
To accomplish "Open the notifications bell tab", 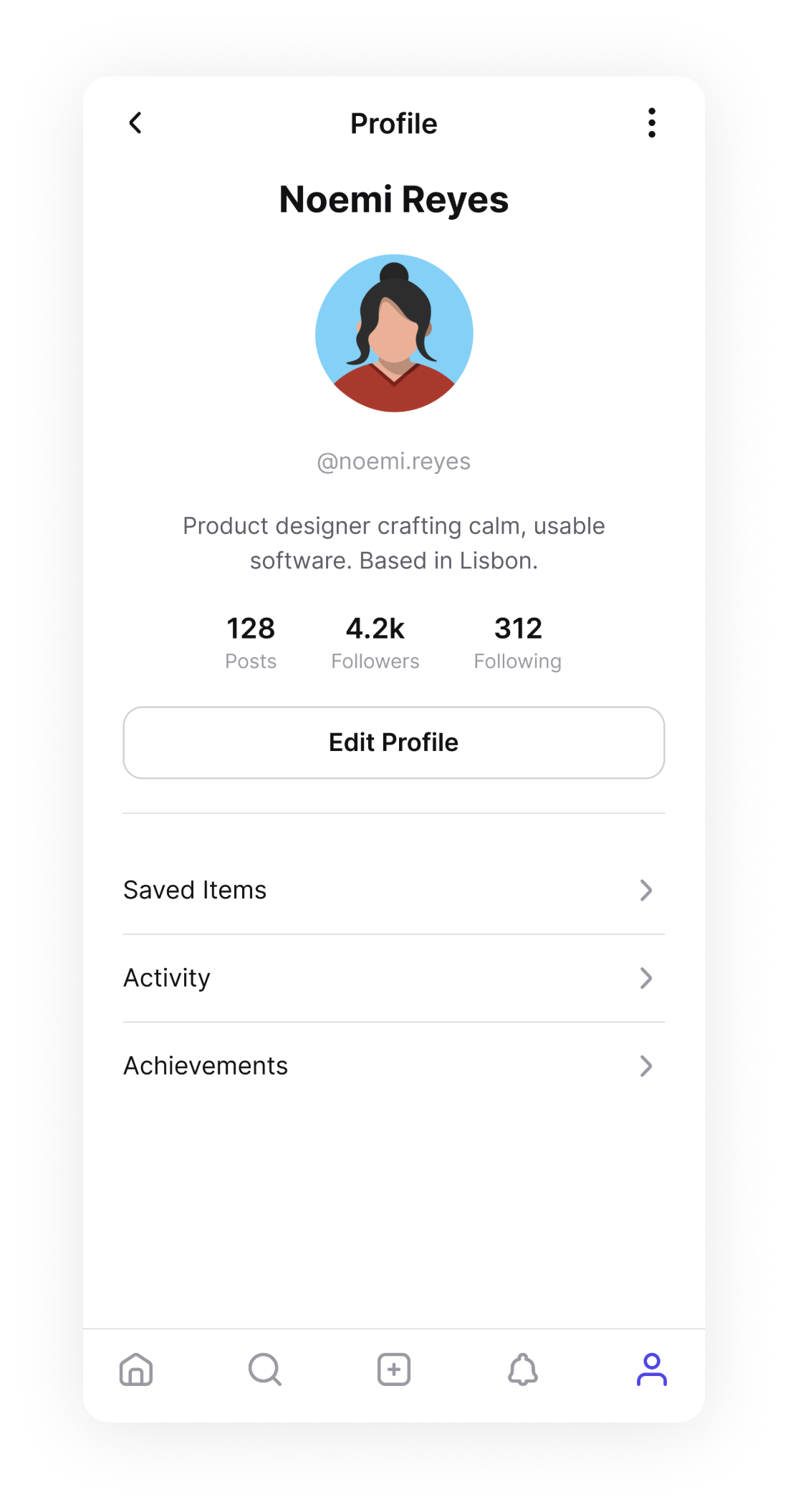I will coord(523,1370).
